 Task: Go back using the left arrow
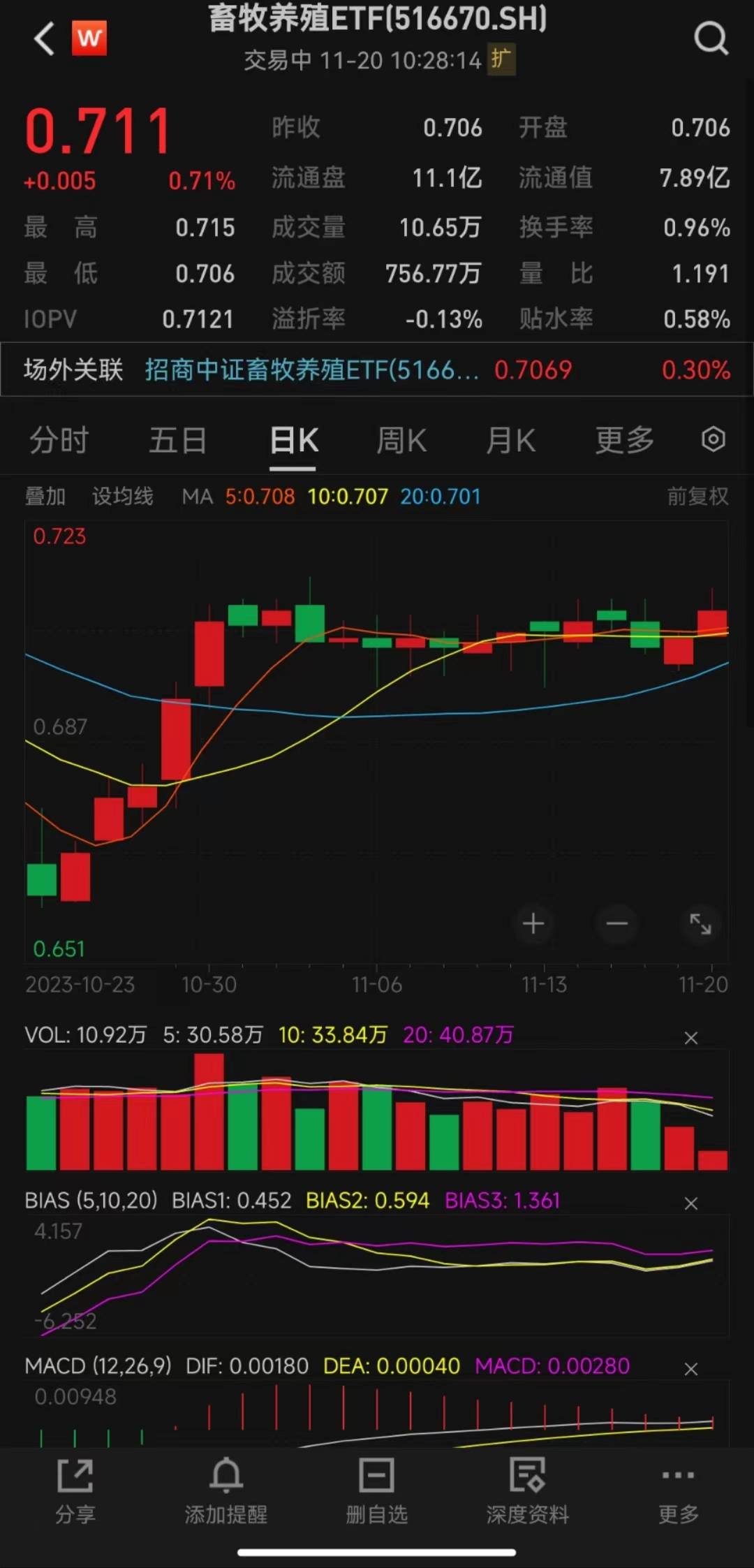tap(43, 38)
